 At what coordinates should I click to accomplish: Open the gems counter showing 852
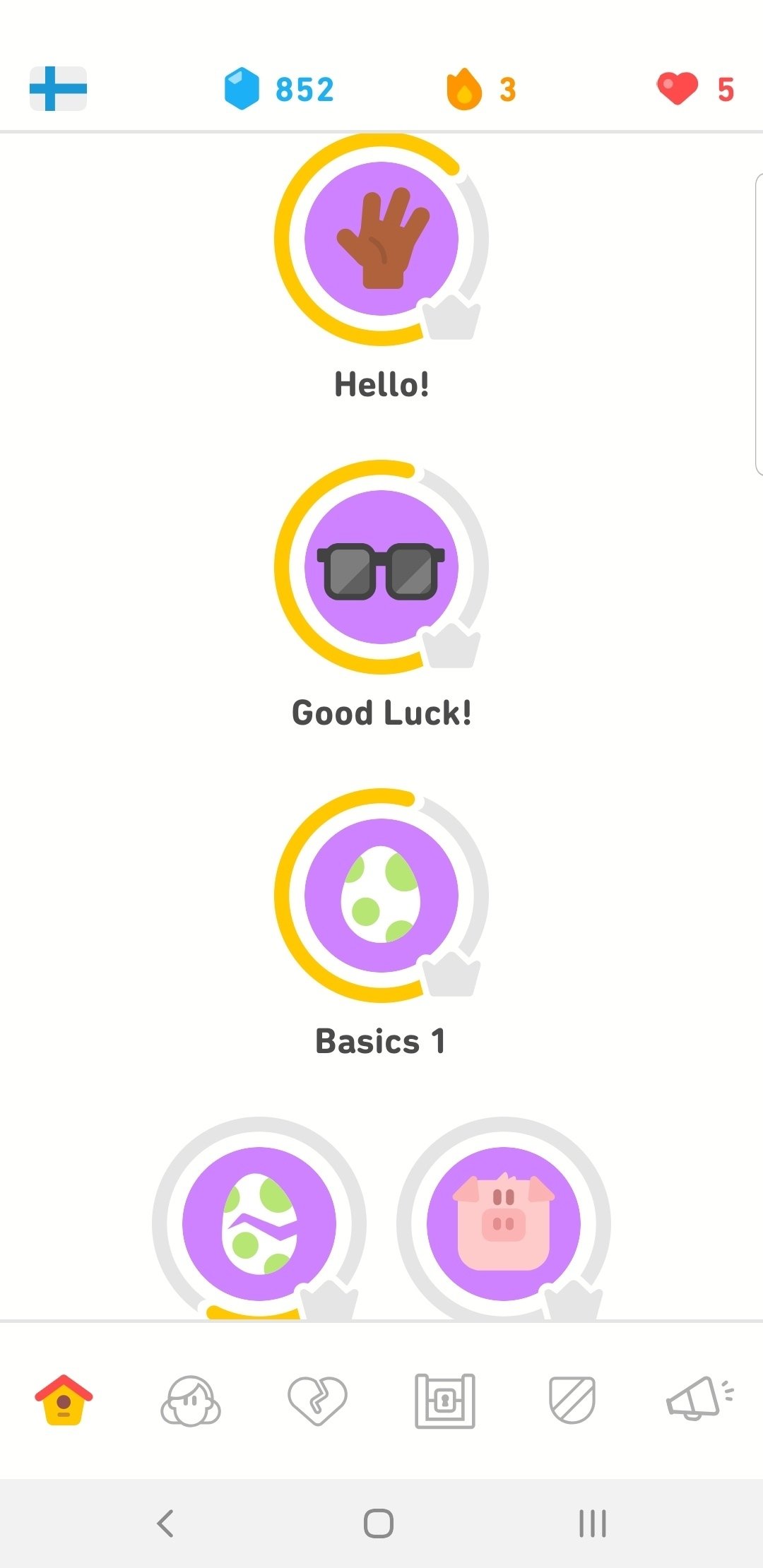280,89
